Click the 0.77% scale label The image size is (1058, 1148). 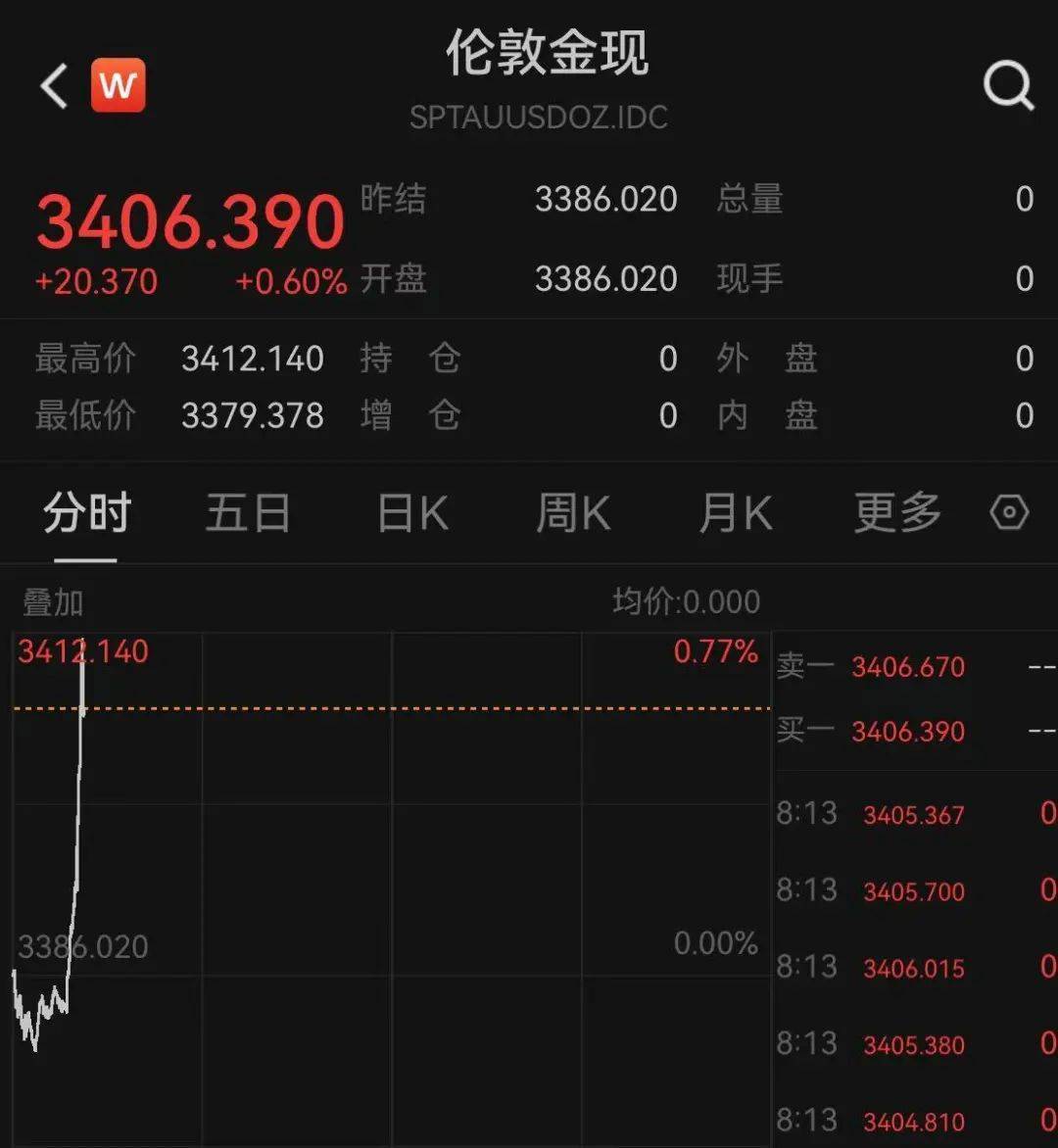[x=716, y=648]
